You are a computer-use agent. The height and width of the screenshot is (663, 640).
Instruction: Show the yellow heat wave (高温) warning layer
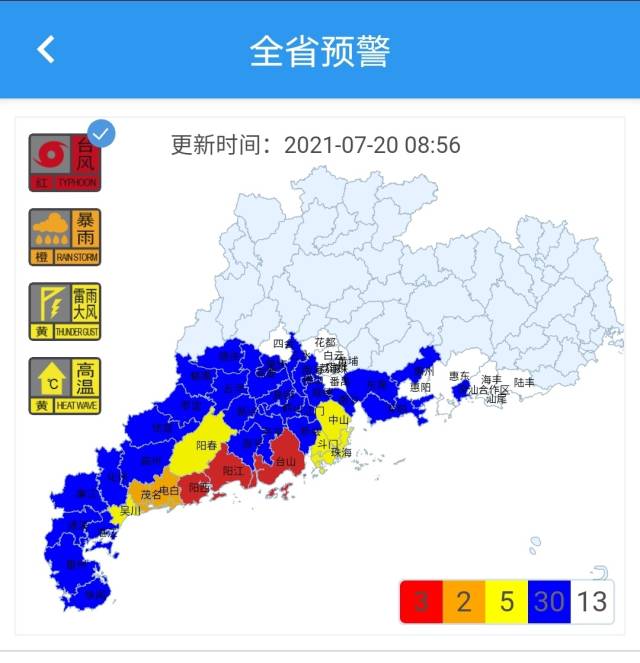65,386
